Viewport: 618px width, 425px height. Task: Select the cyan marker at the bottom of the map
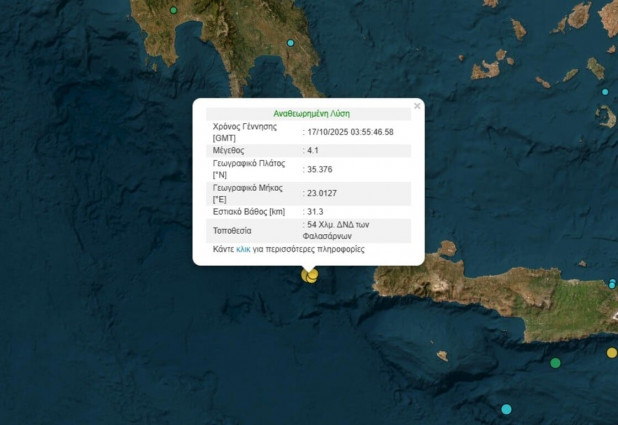pos(506,409)
